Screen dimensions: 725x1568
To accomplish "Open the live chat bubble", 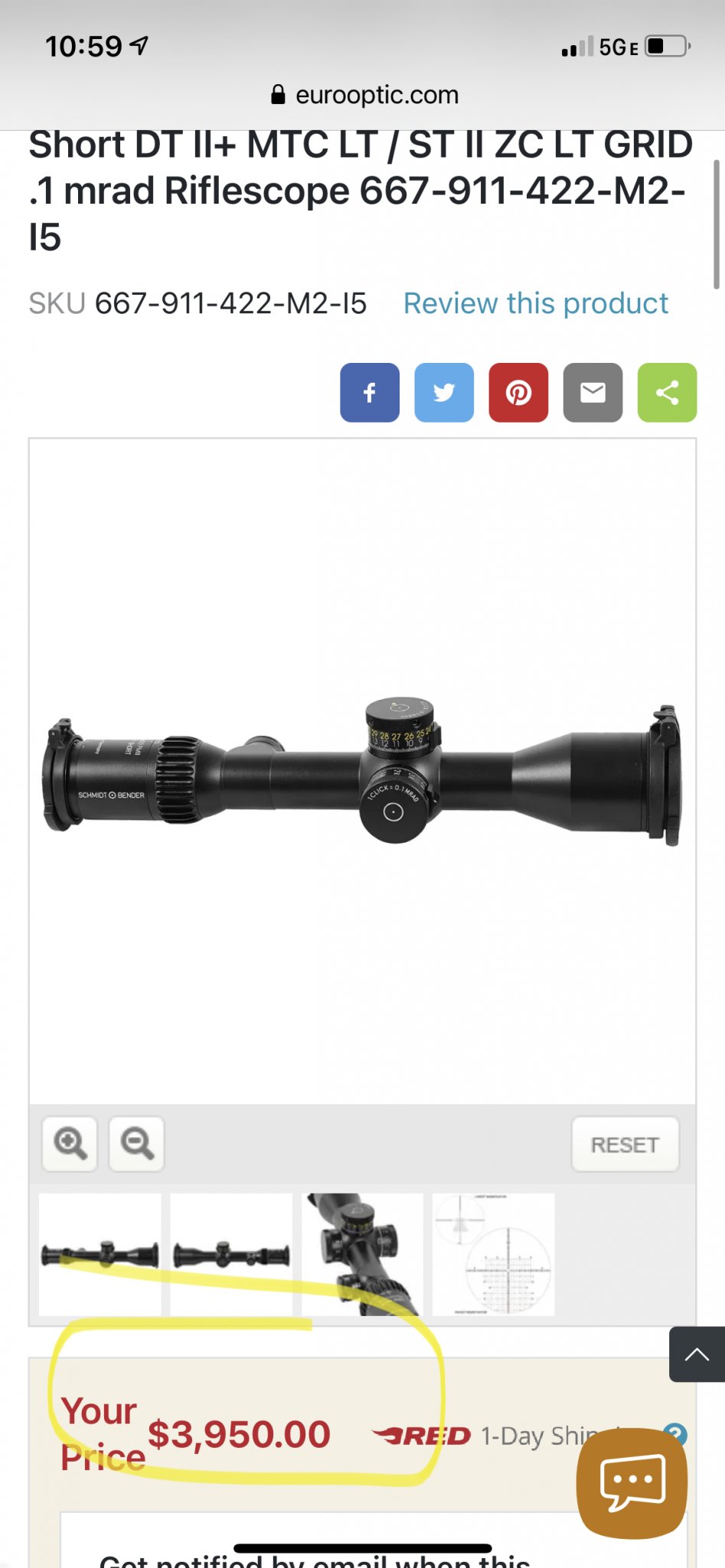I will tap(632, 1483).
